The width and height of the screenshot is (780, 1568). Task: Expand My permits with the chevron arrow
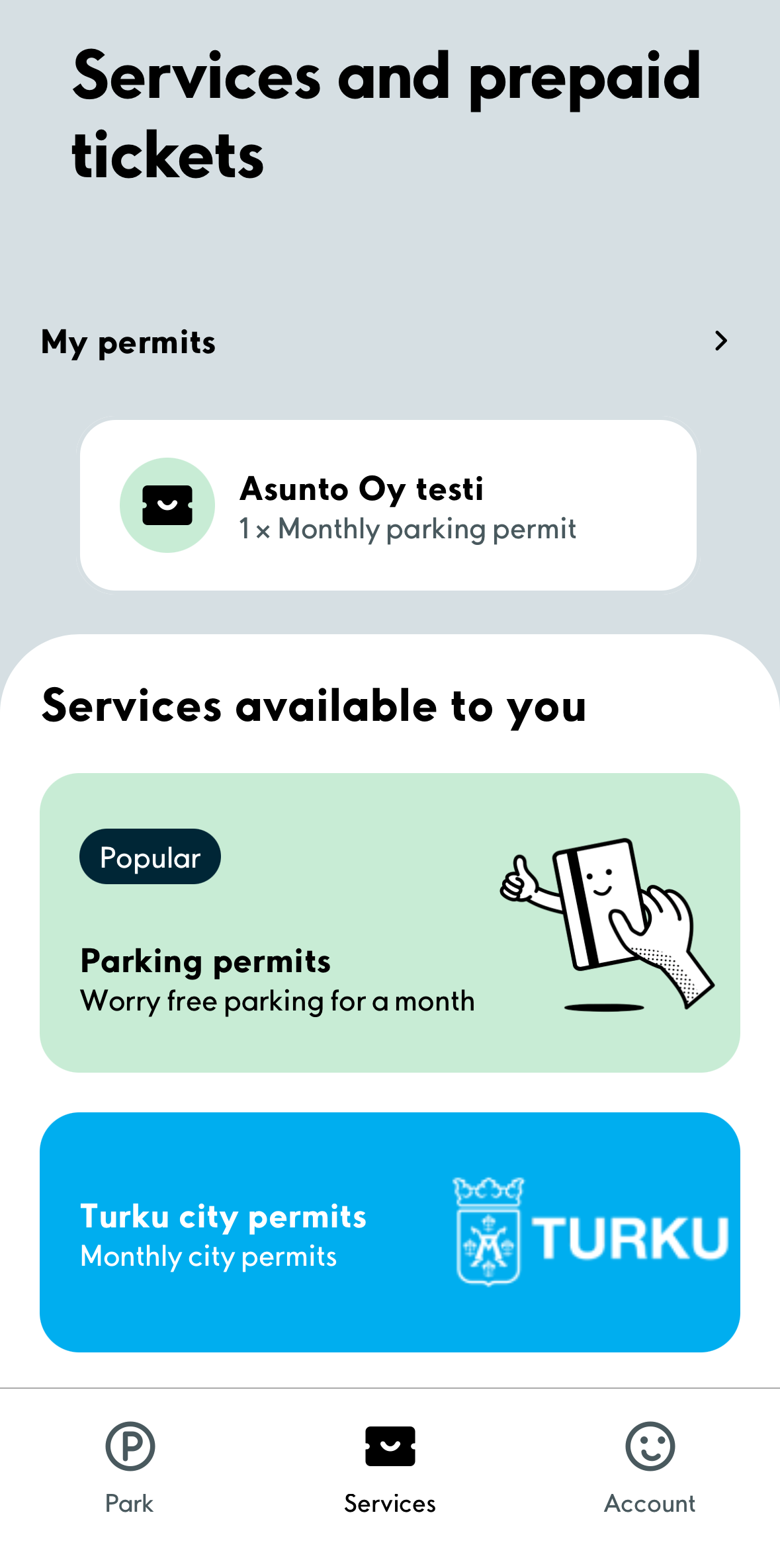point(720,341)
